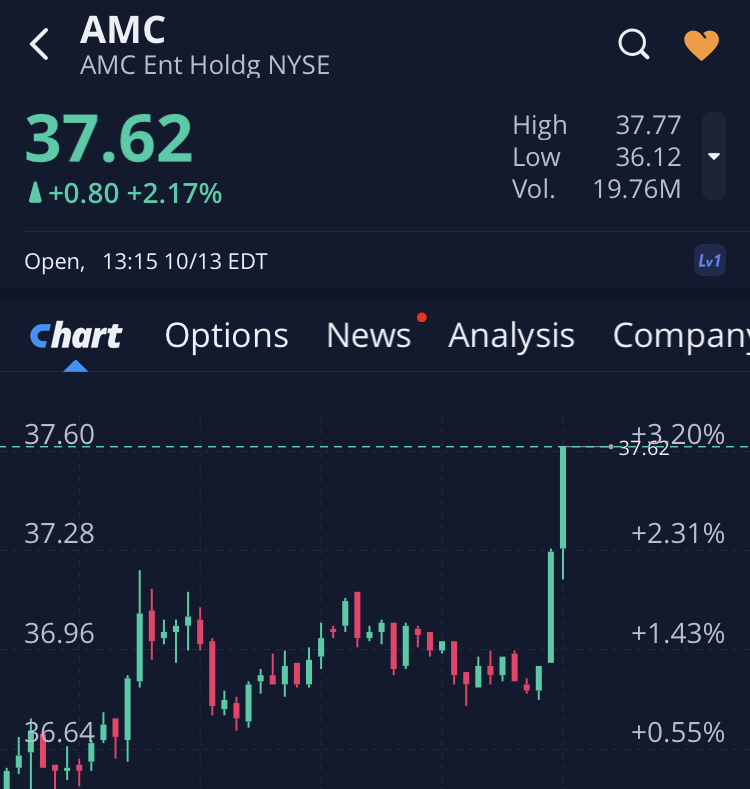Go back using the arrow

[x=40, y=45]
